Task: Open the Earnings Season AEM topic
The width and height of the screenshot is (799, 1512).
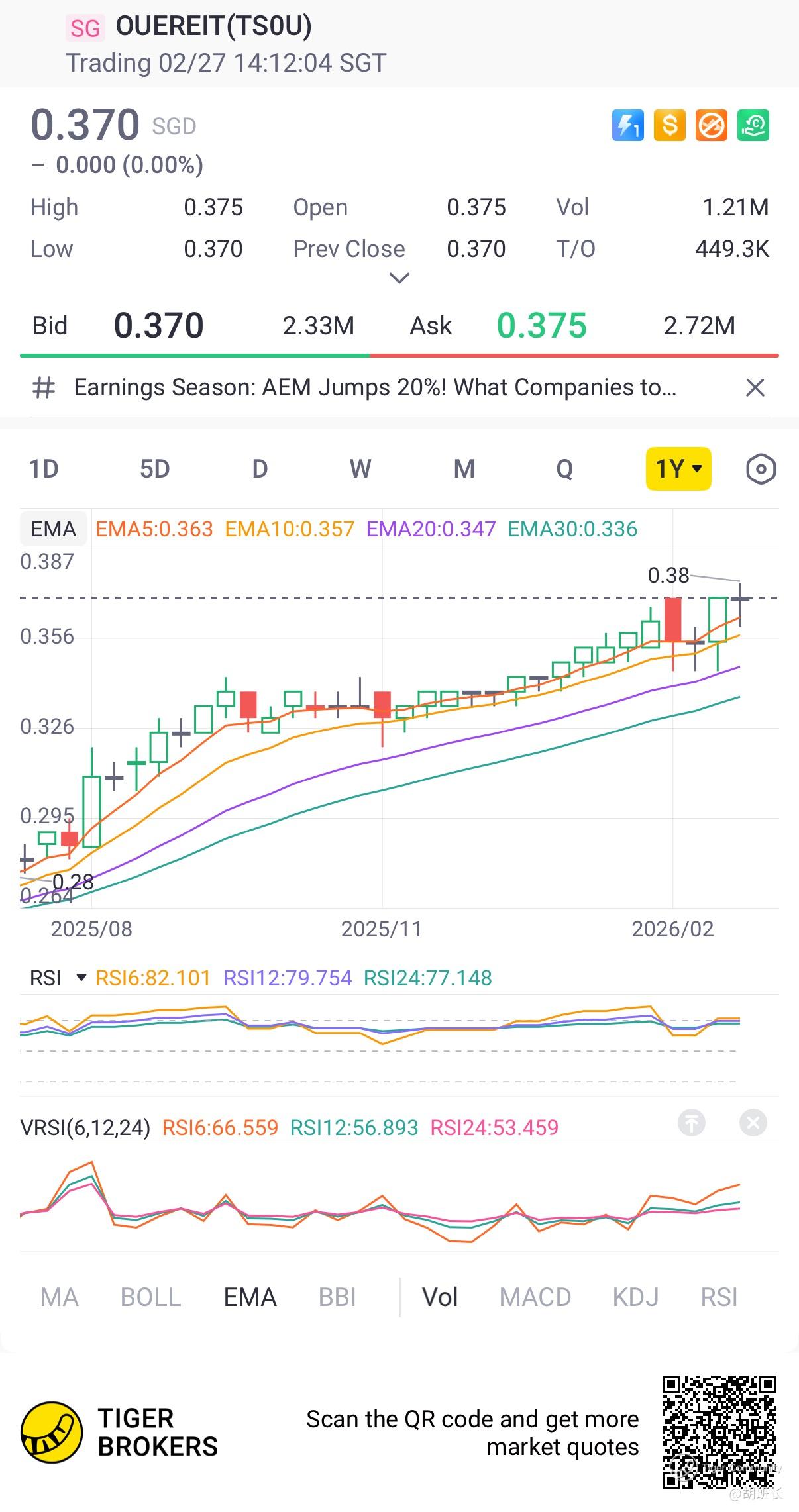Action: click(x=374, y=387)
